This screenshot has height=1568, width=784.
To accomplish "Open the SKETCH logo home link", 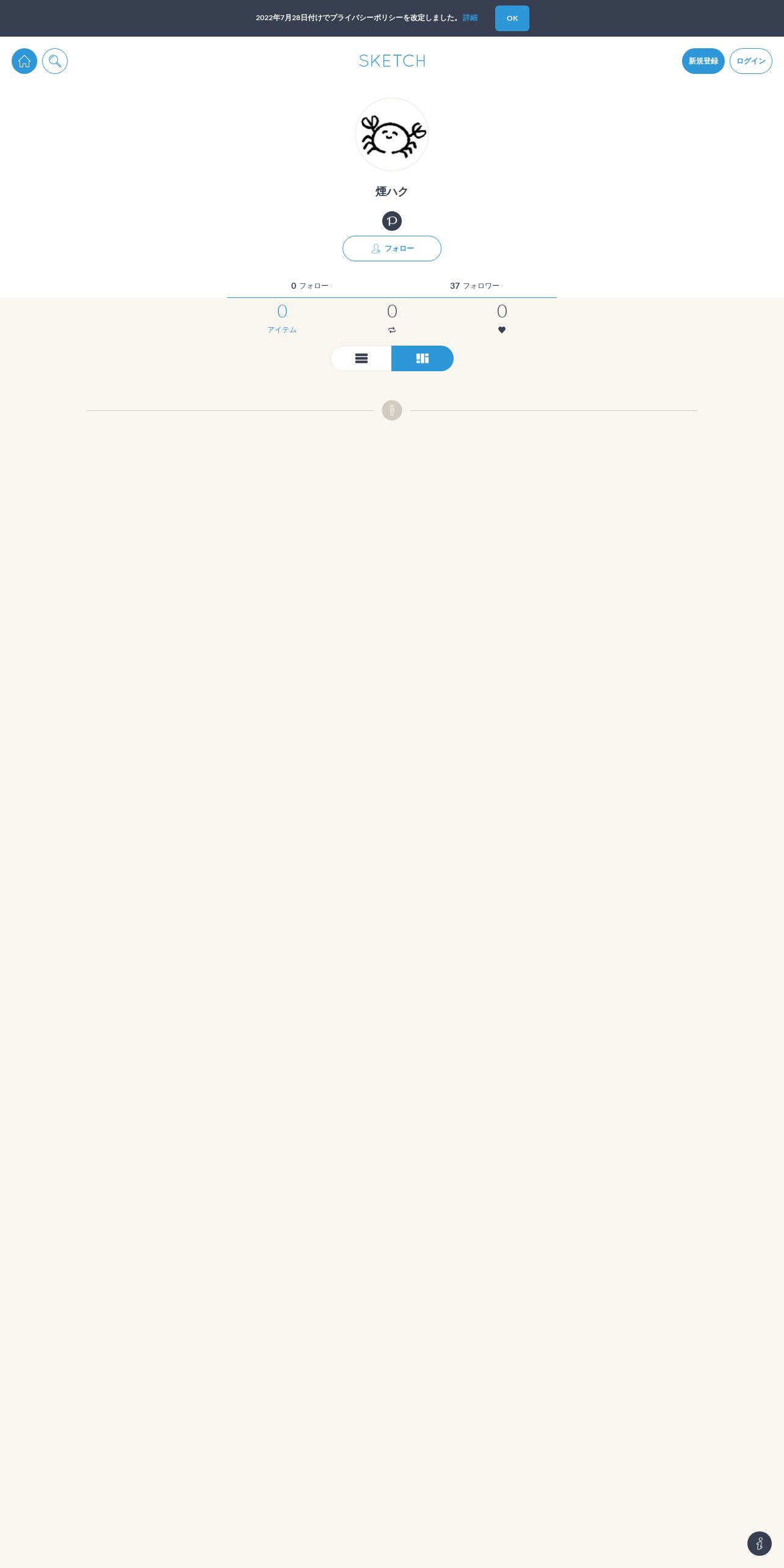I will pyautogui.click(x=392, y=61).
